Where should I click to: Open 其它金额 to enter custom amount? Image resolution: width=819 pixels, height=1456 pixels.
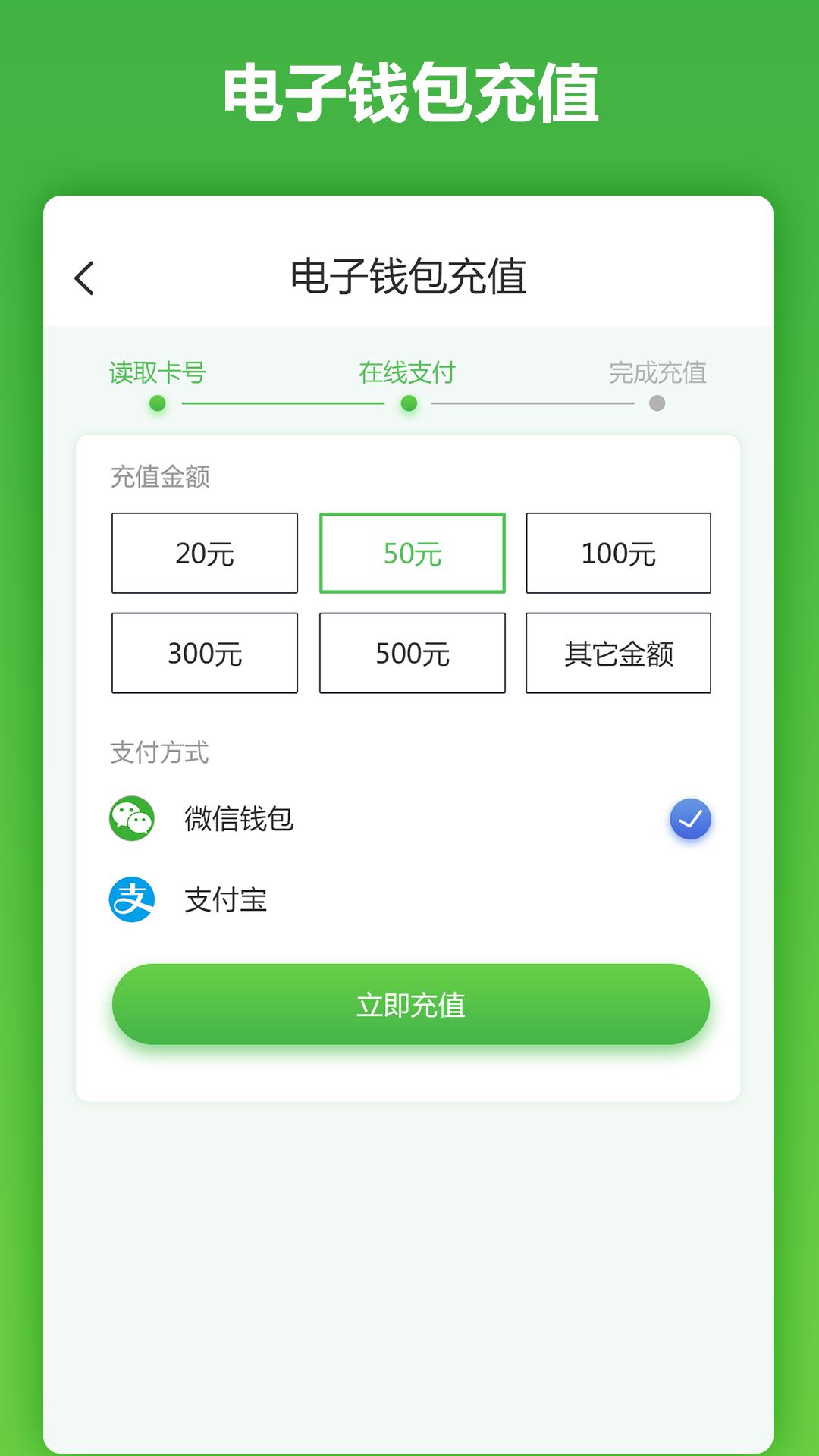click(x=618, y=652)
